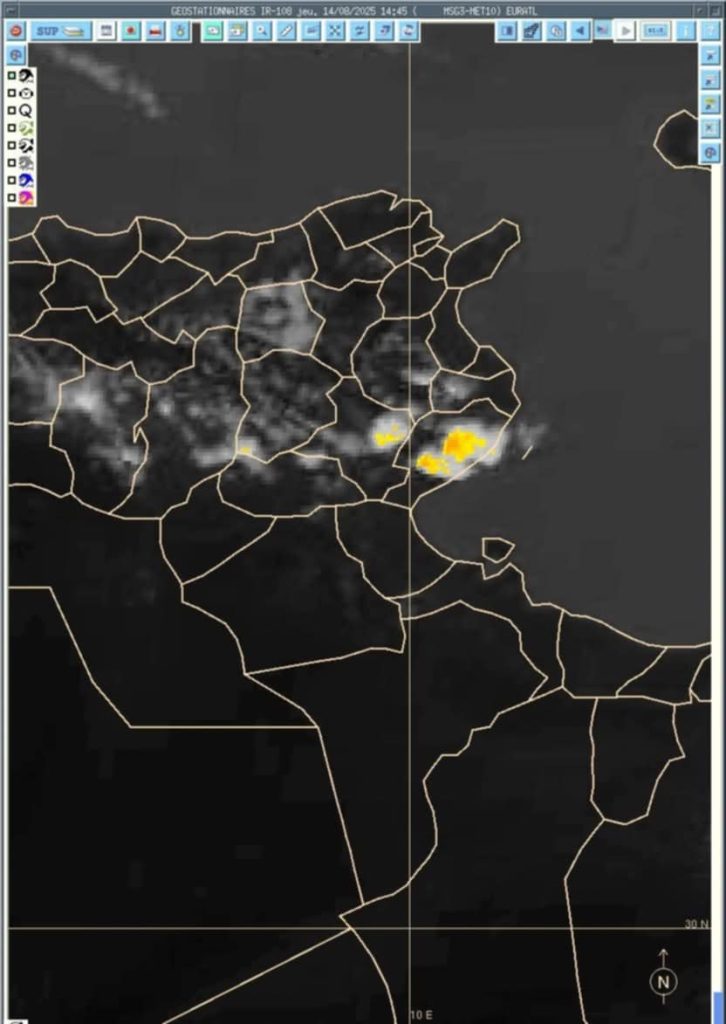Click the red circular button at toolbar start
Viewport: 726px width, 1024px height.
pyautogui.click(x=15, y=31)
